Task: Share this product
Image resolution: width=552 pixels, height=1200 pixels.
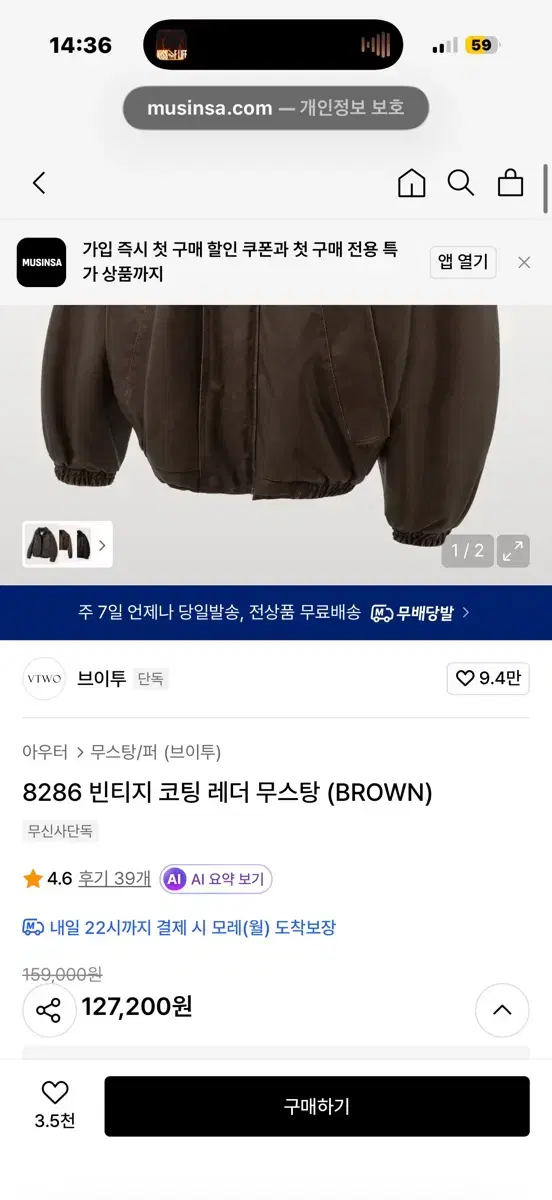Action: point(49,1010)
